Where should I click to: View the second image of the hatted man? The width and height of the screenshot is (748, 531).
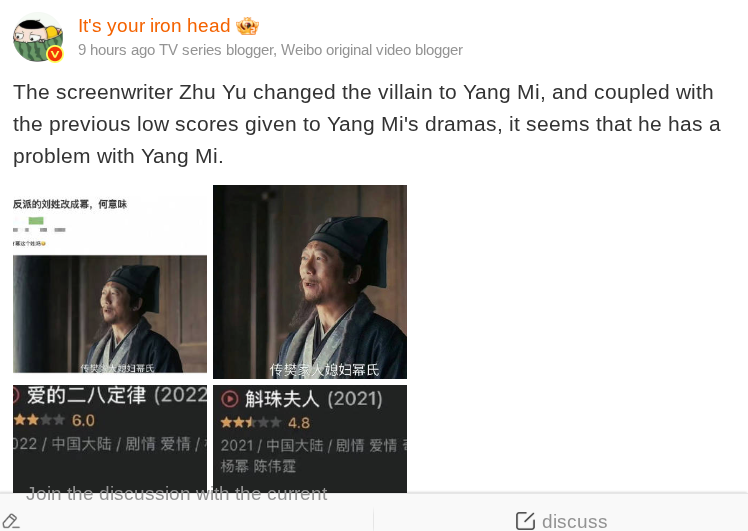click(310, 282)
